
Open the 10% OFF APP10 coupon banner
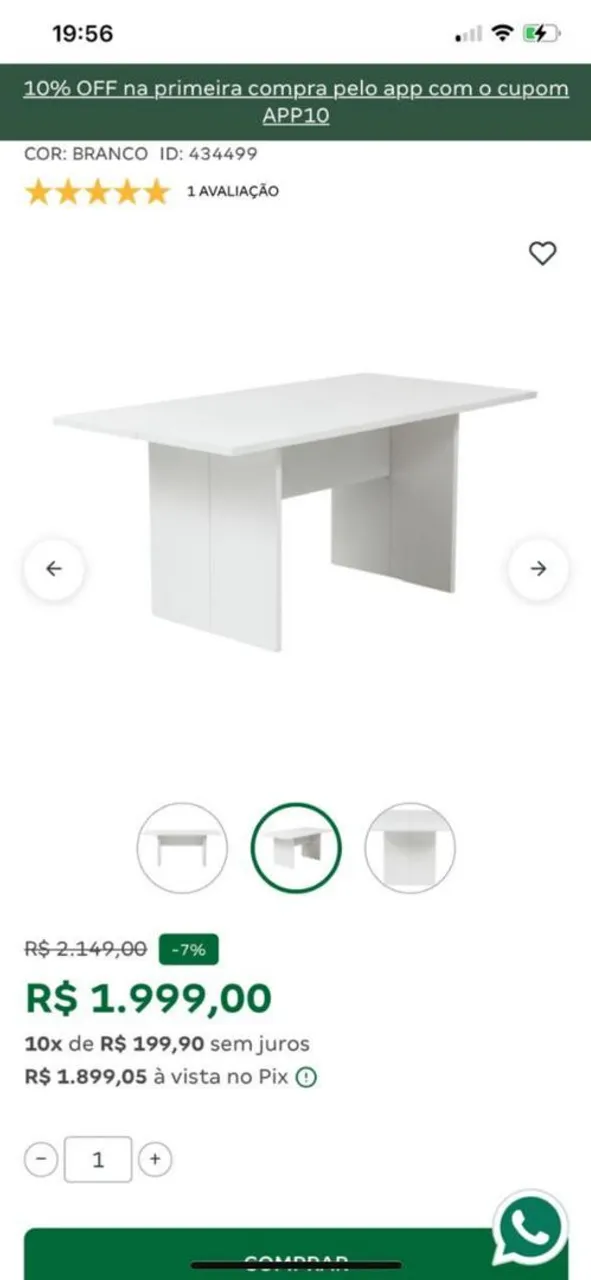tap(296, 101)
